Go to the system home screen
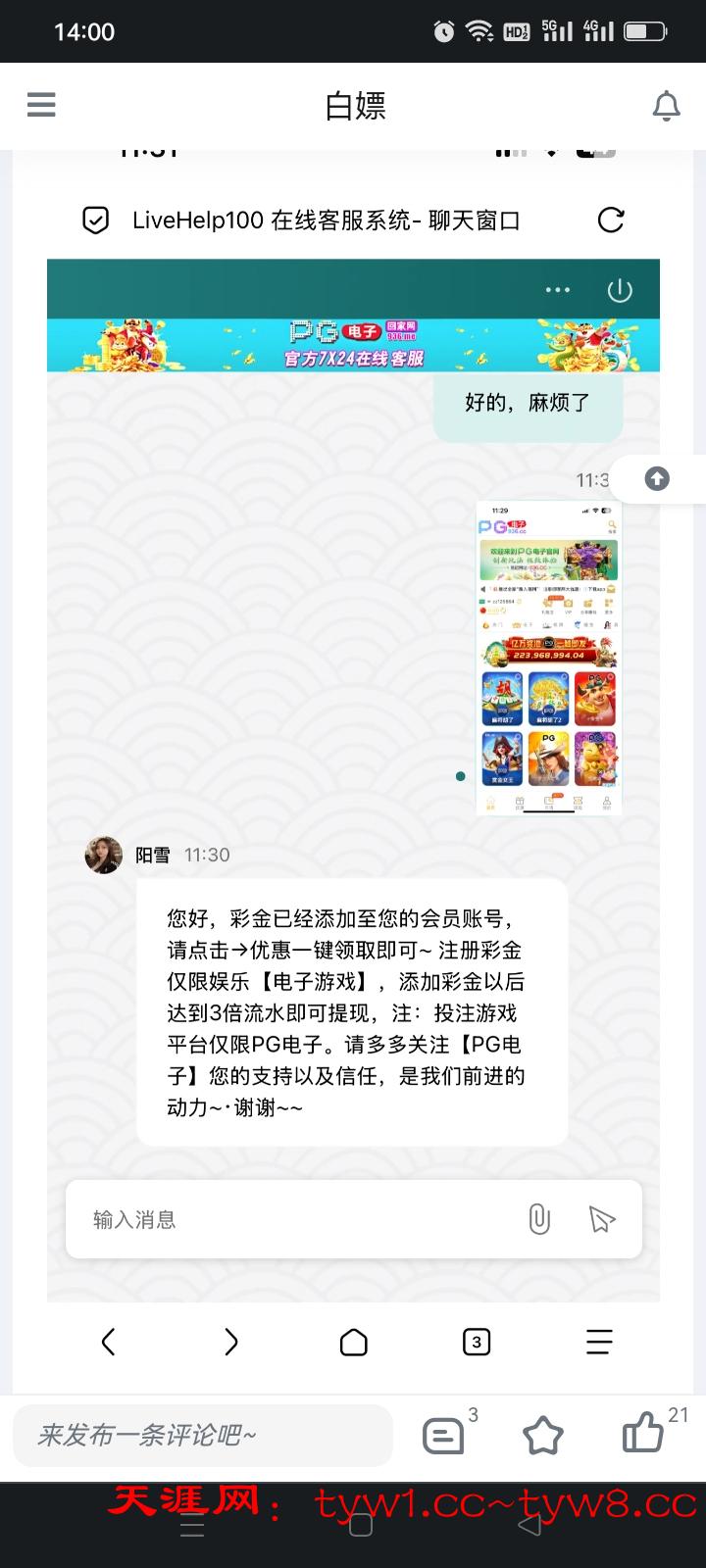 360,1526
